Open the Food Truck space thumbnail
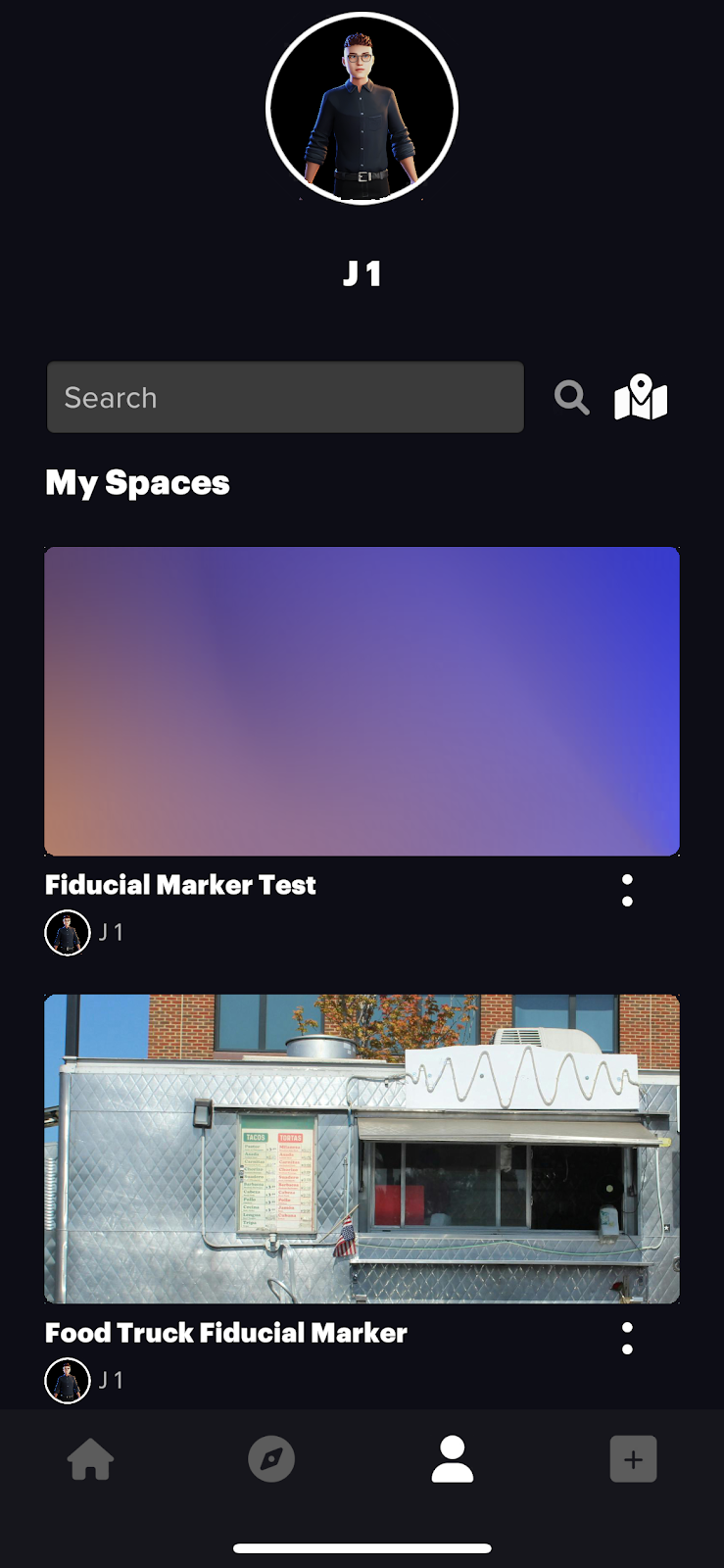This screenshot has height=1568, width=724. pyautogui.click(x=362, y=1148)
